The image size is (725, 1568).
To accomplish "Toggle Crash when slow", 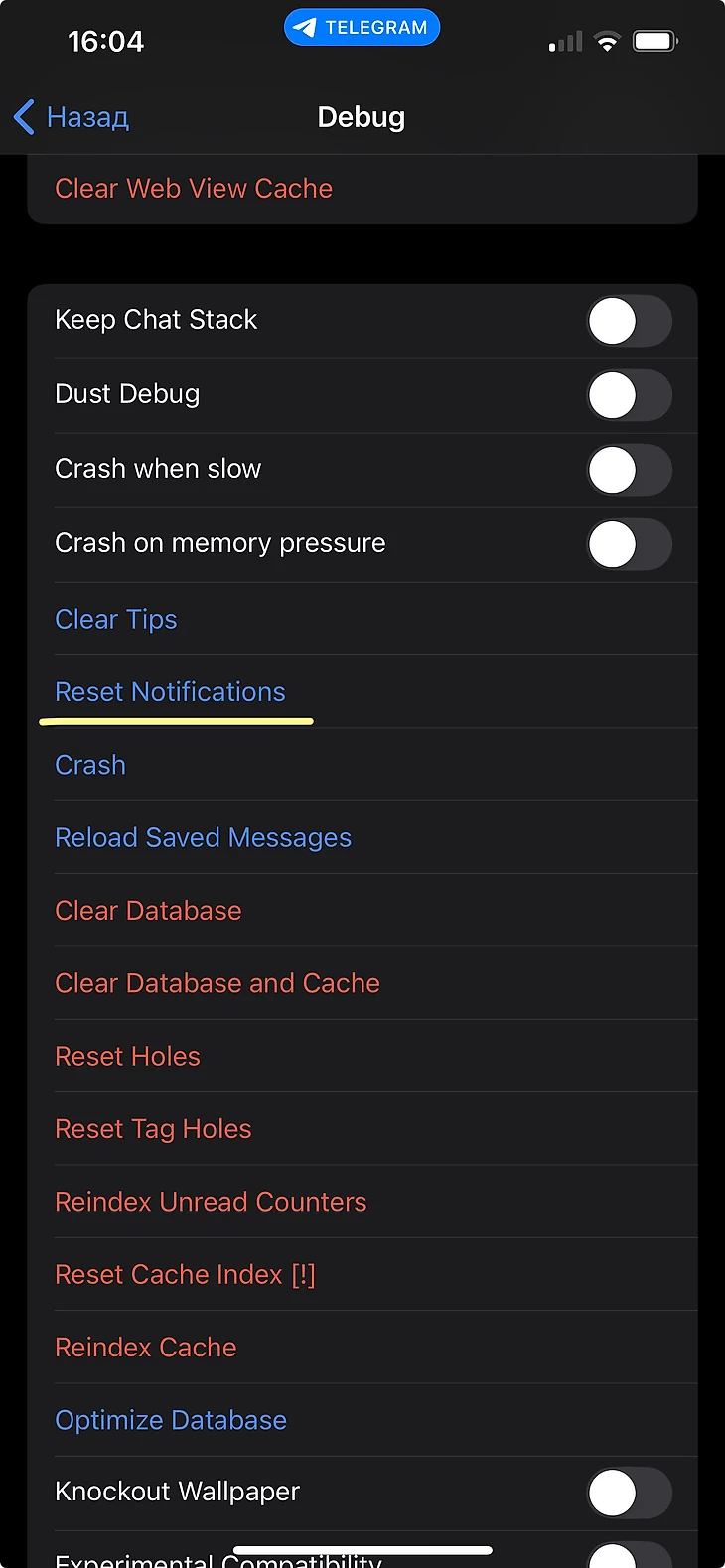I will (x=629, y=471).
